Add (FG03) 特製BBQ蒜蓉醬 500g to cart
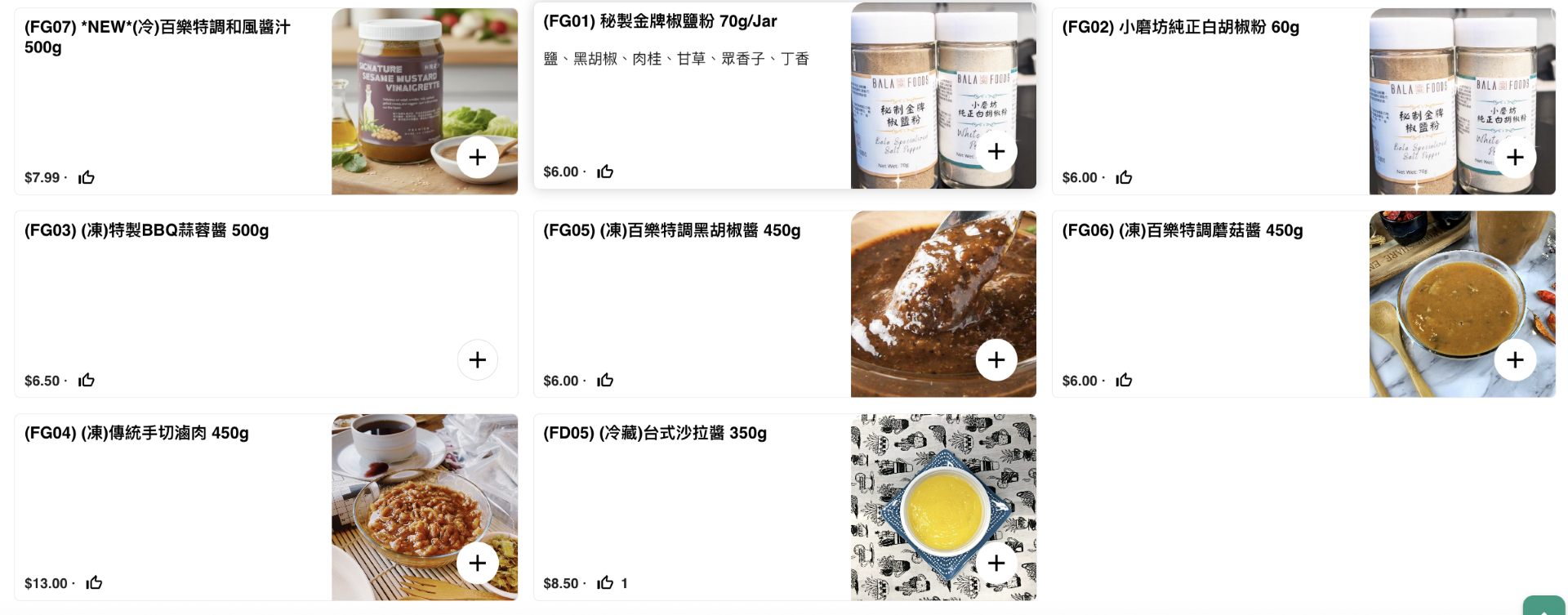The image size is (1568, 615). click(478, 360)
